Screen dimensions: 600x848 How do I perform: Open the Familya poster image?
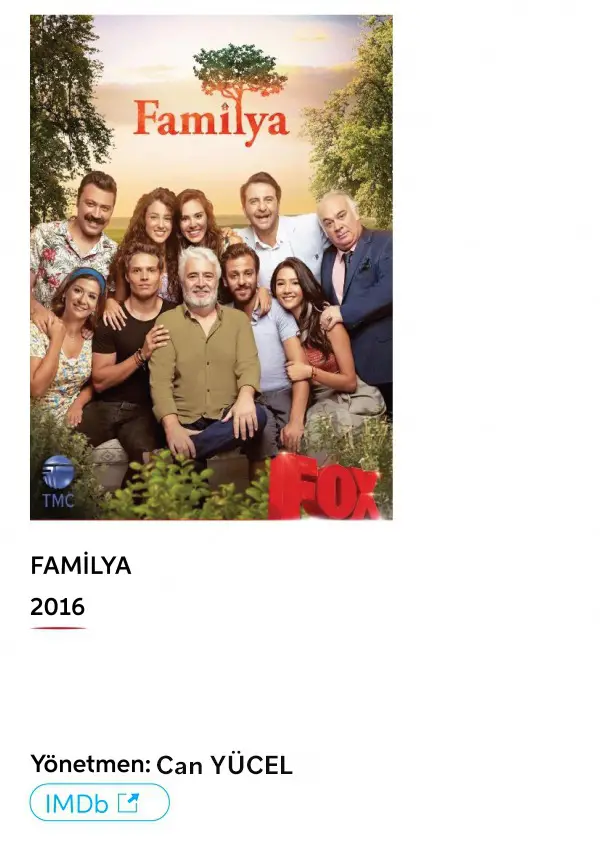(211, 267)
